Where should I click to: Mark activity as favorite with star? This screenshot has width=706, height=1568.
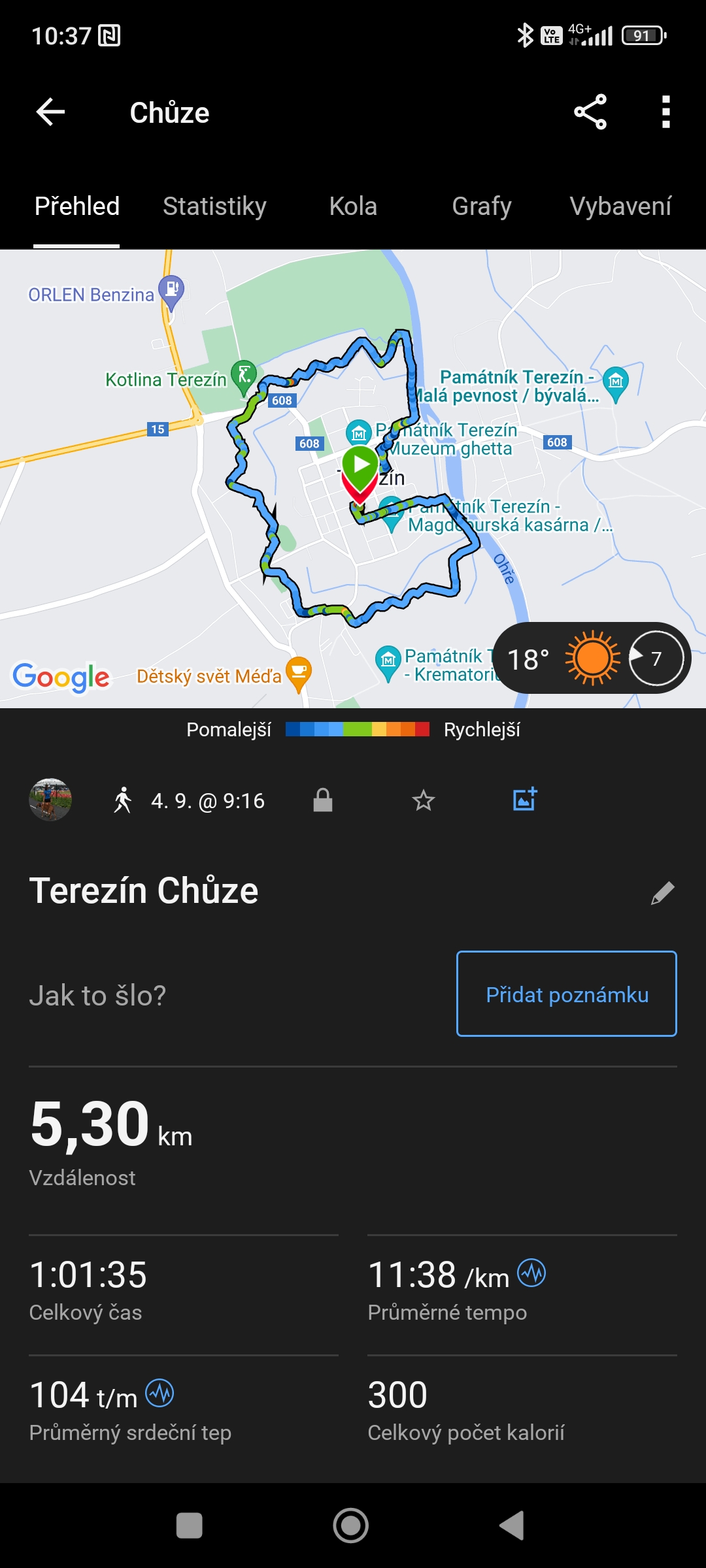(424, 800)
